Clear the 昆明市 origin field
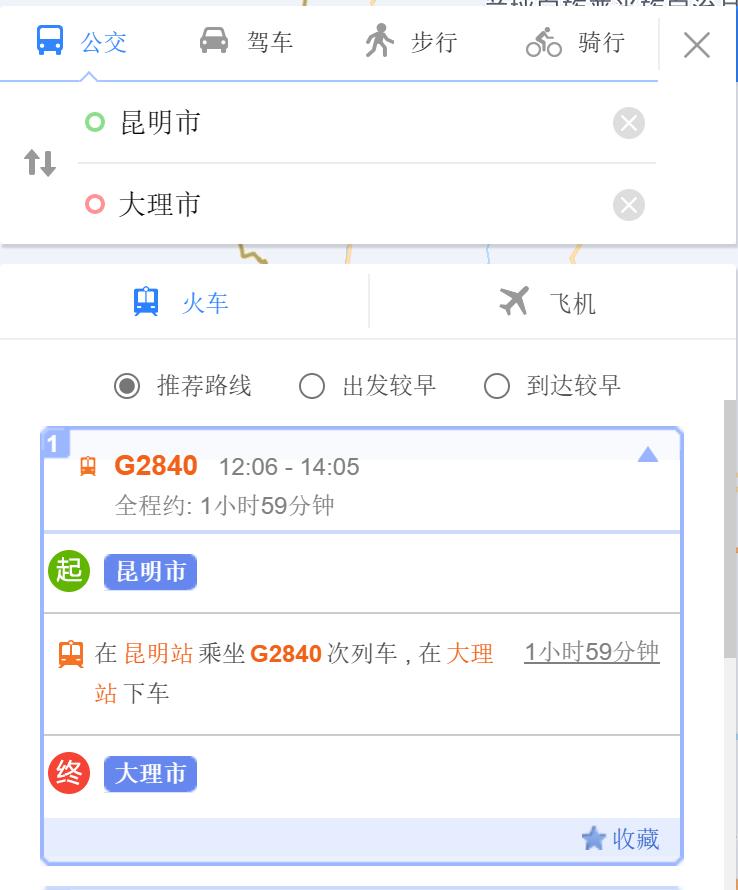Image resolution: width=738 pixels, height=890 pixels. (x=629, y=123)
